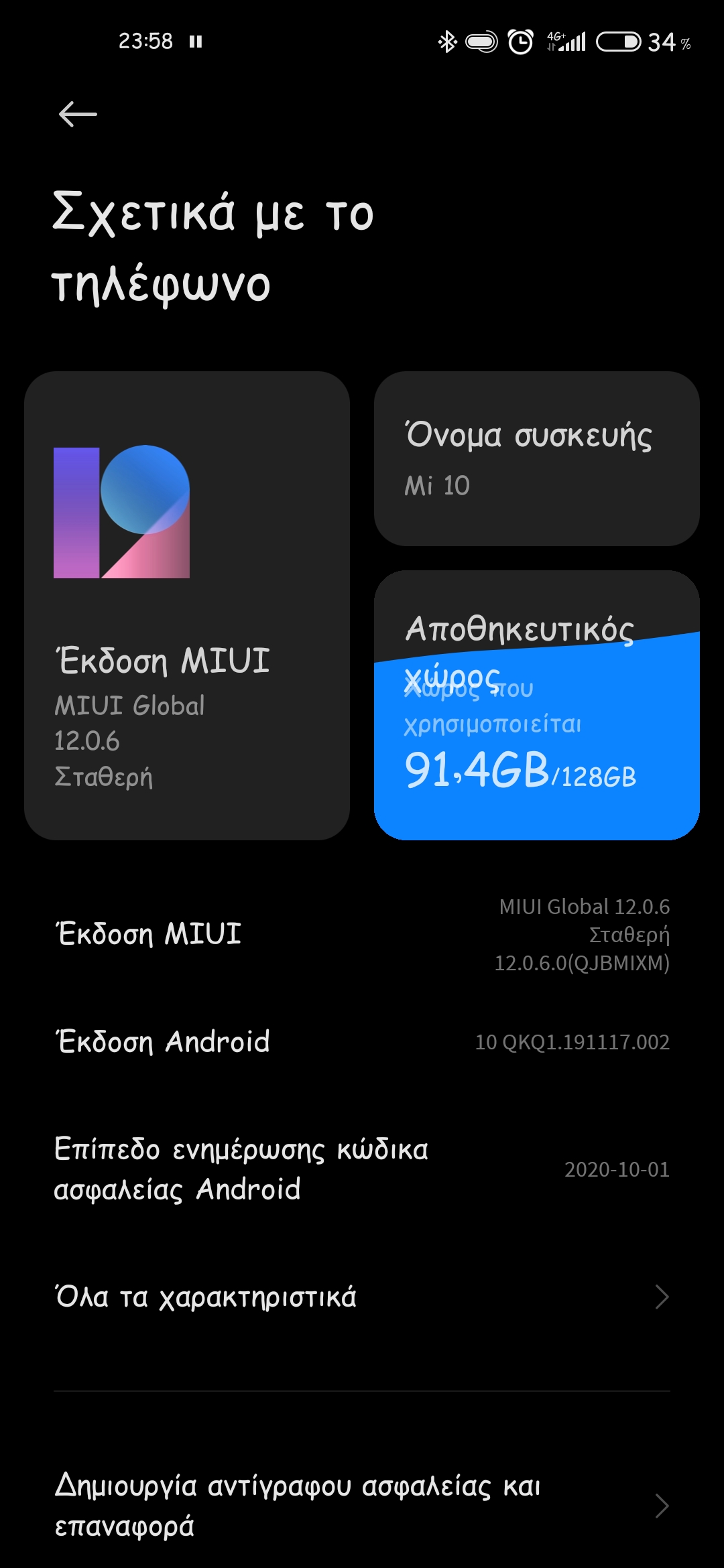
Task: Tap the Έκδοση MIUI 12.0.6.0(QJBMIXM) row
Action: (362, 934)
